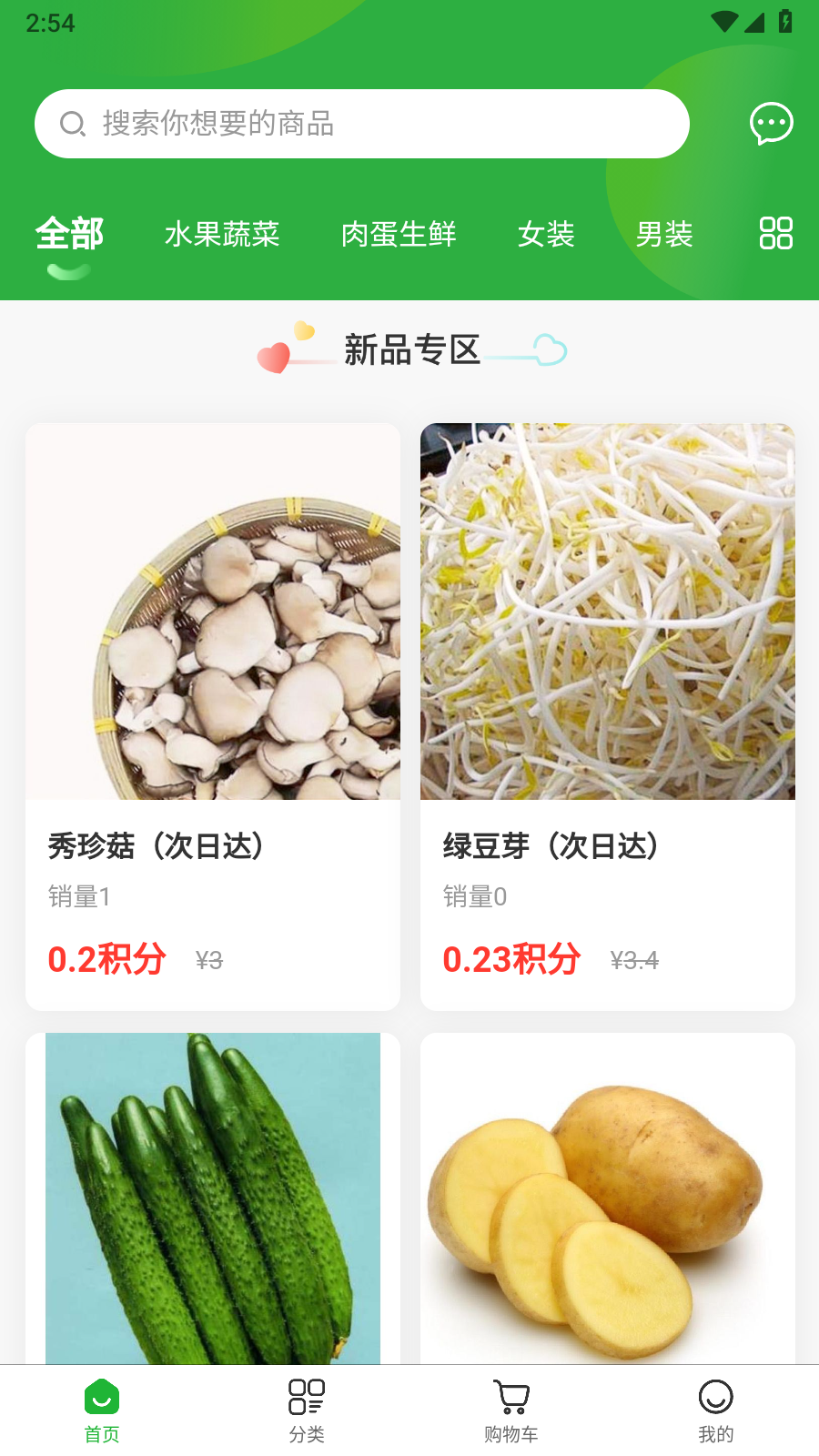
Task: Select the 女装 category tab
Action: (546, 235)
